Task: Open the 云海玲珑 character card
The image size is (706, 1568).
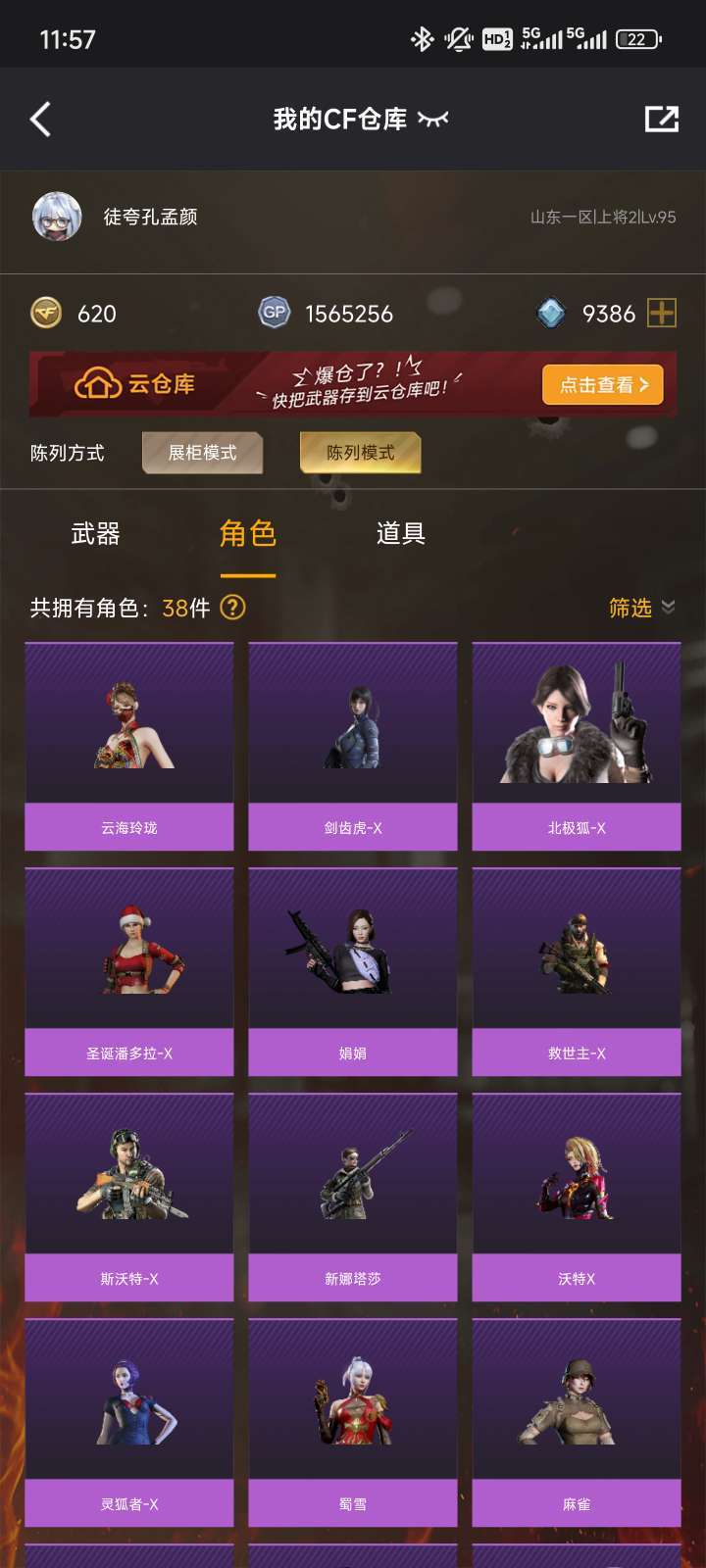Action: [129, 747]
